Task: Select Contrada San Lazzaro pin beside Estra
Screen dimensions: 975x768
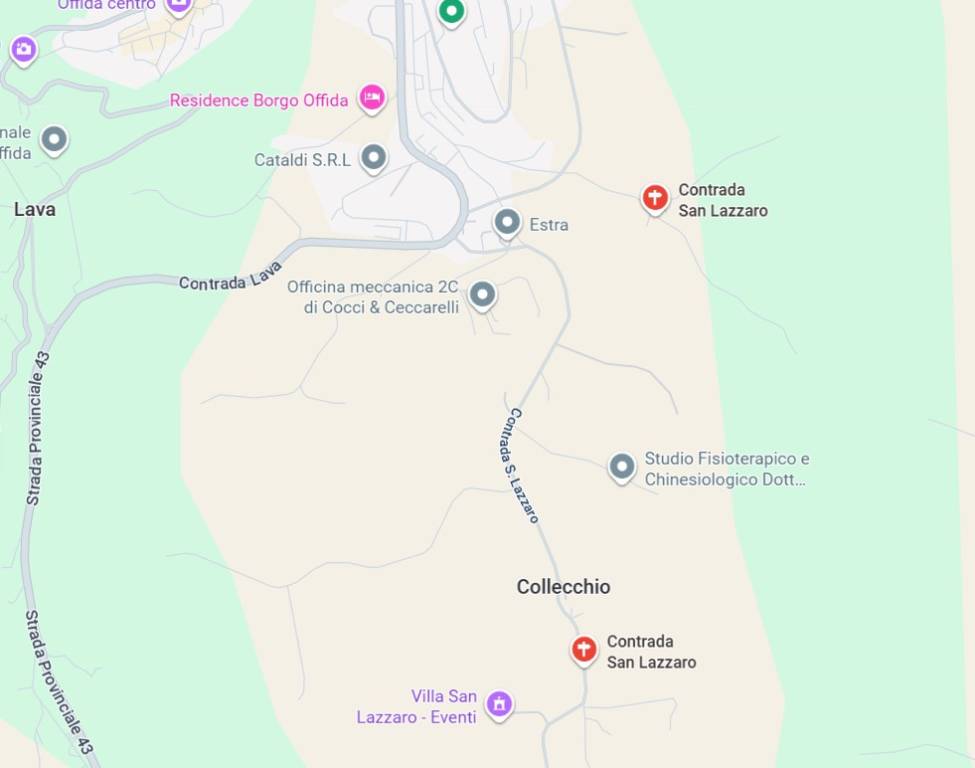Action: pos(654,197)
